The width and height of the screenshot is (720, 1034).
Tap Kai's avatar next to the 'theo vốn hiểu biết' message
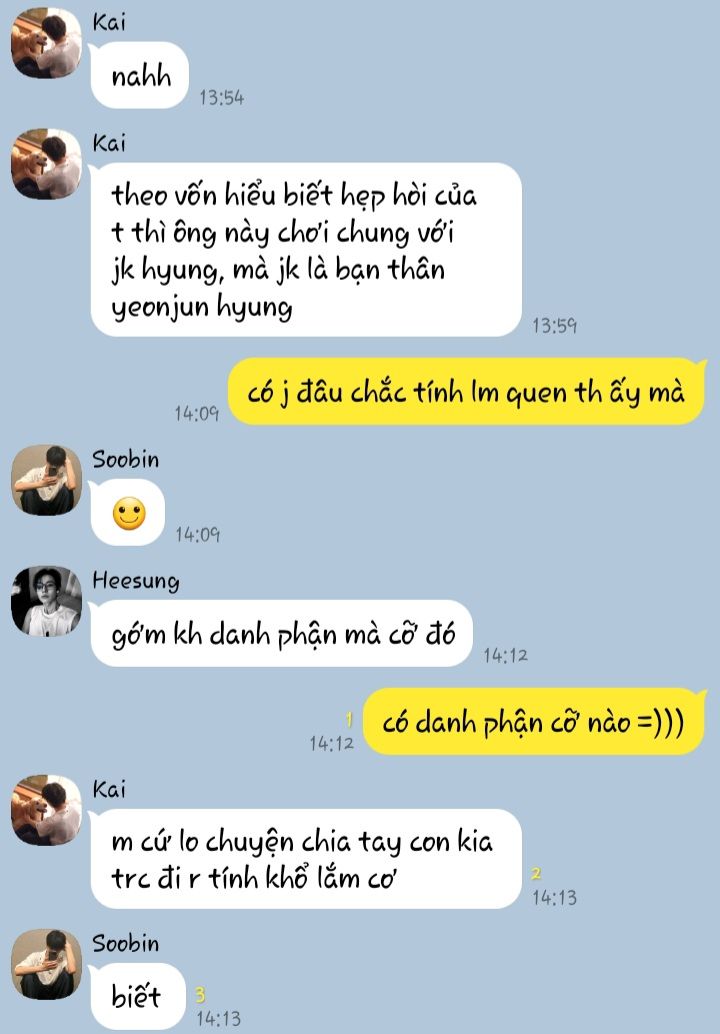pos(46,164)
